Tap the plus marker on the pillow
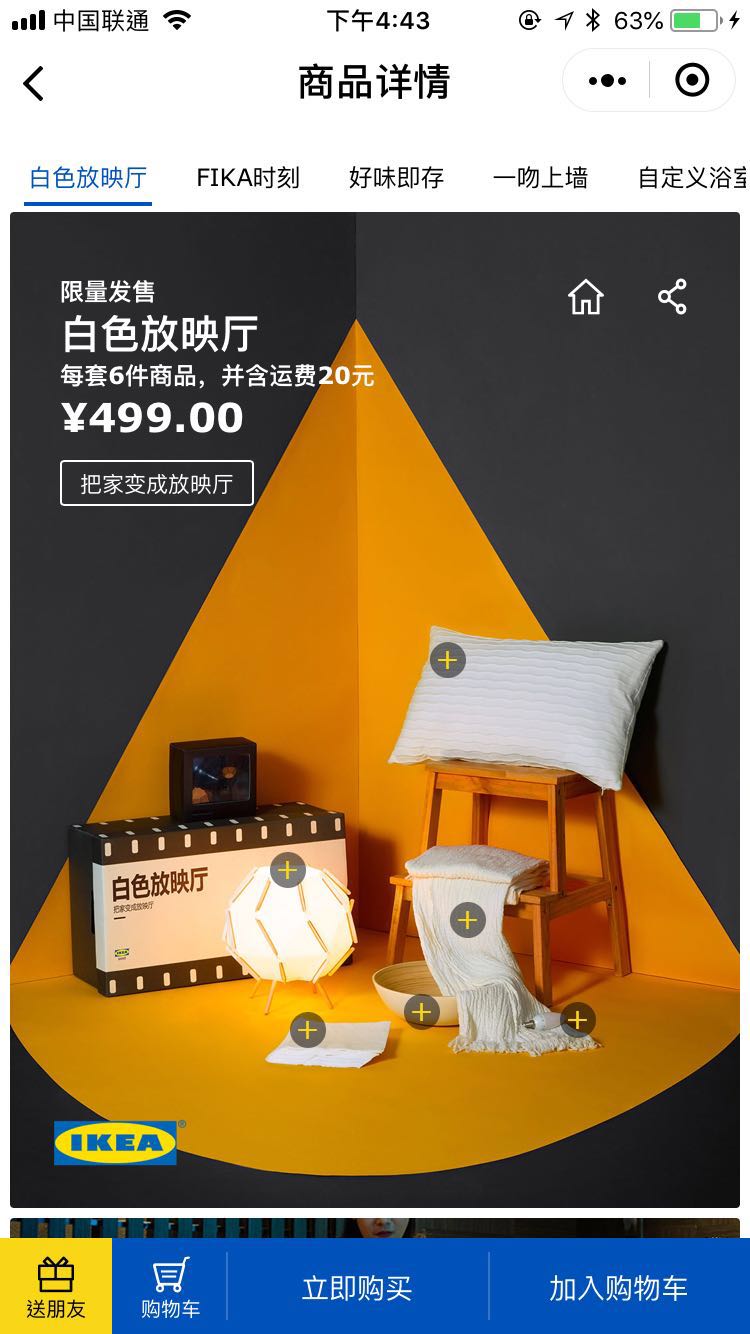750x1334 pixels. (448, 660)
